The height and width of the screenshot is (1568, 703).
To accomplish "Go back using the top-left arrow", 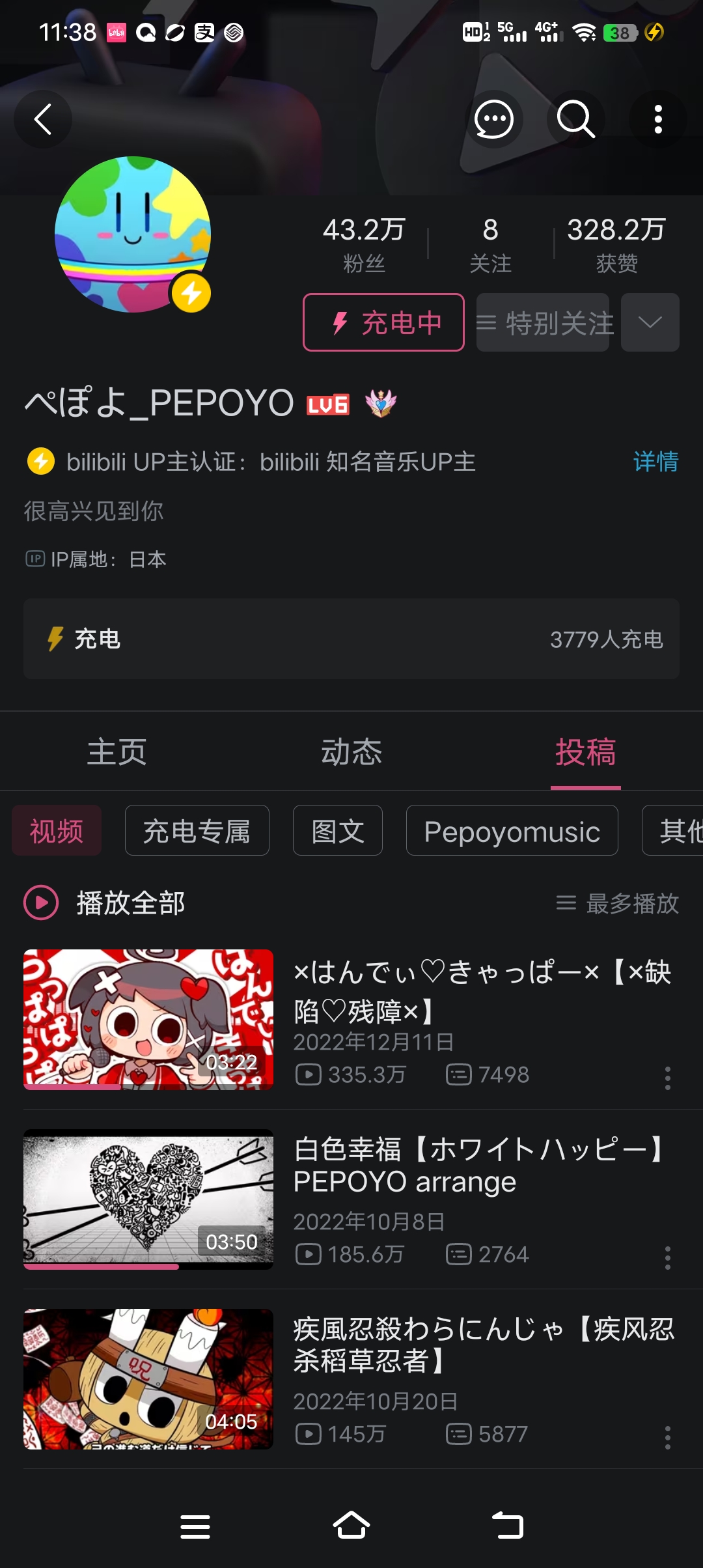I will click(43, 120).
